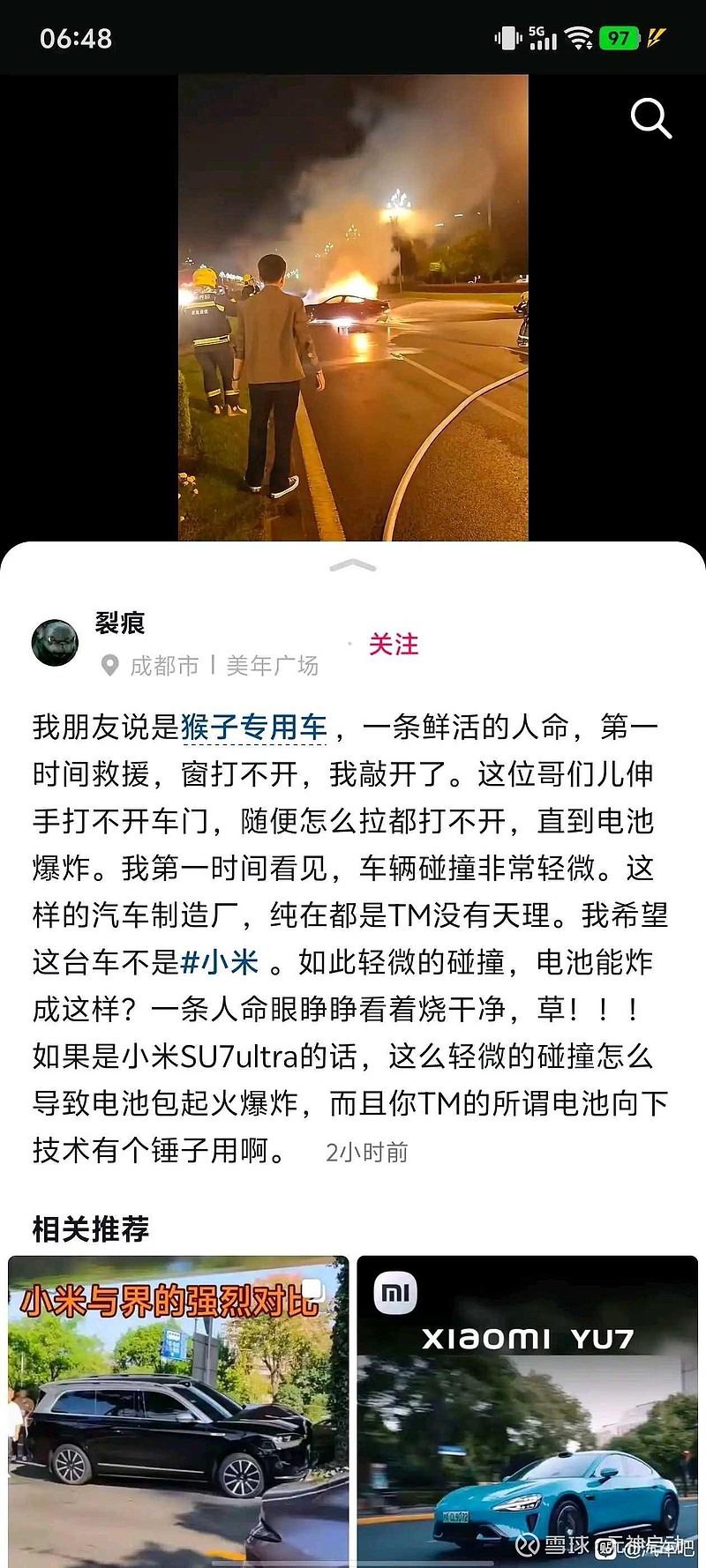Screen dimensions: 706x1568
Task: Tap the 06:48 clock in the status bar
Action: [75, 37]
